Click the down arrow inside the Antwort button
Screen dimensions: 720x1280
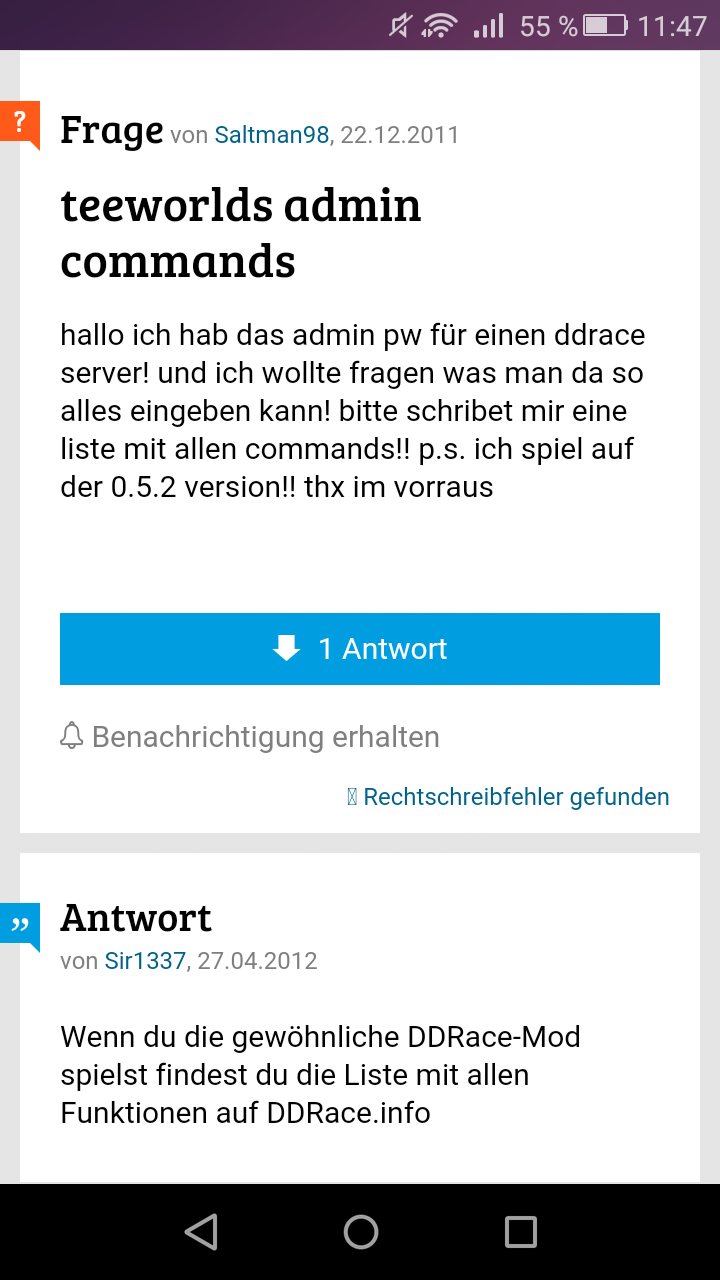pos(287,648)
